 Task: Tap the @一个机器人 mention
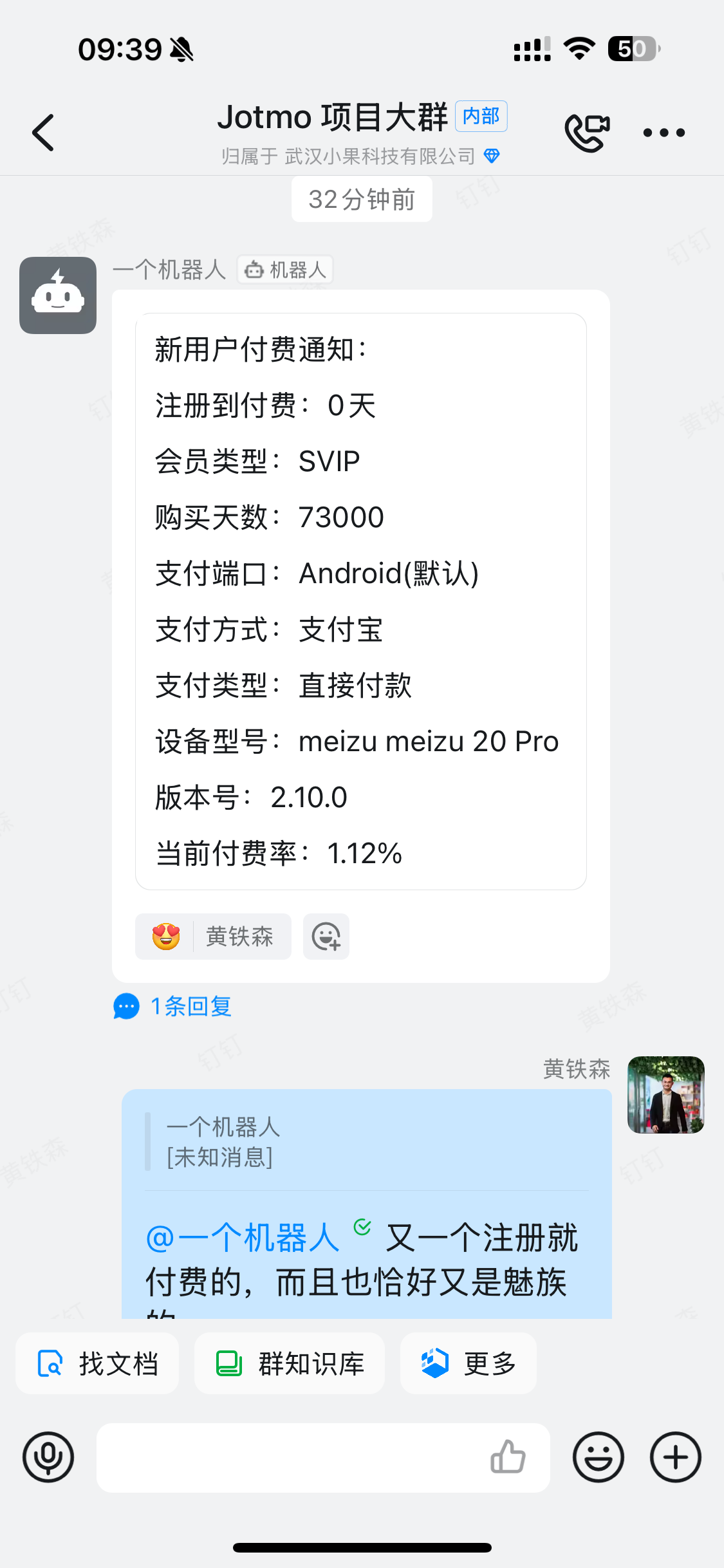[x=243, y=1238]
